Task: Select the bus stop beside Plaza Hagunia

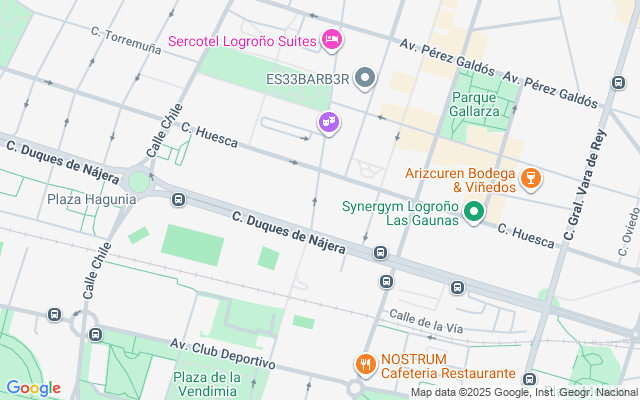Action: [178, 199]
